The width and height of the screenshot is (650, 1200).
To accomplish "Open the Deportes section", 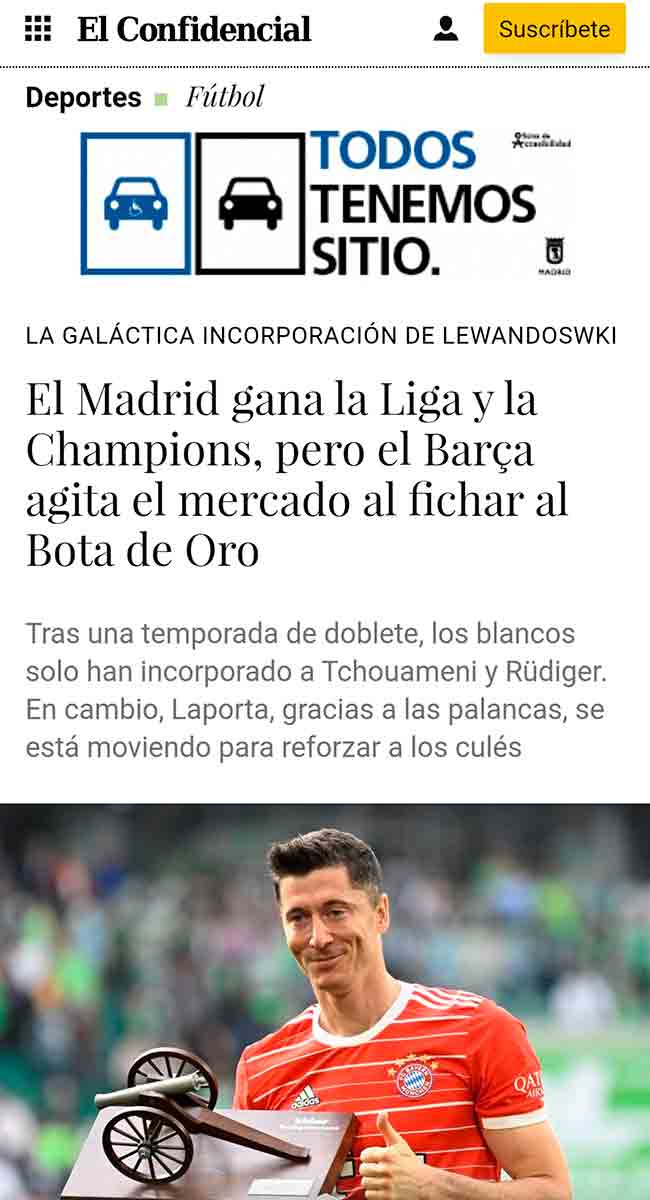I will tap(84, 98).
